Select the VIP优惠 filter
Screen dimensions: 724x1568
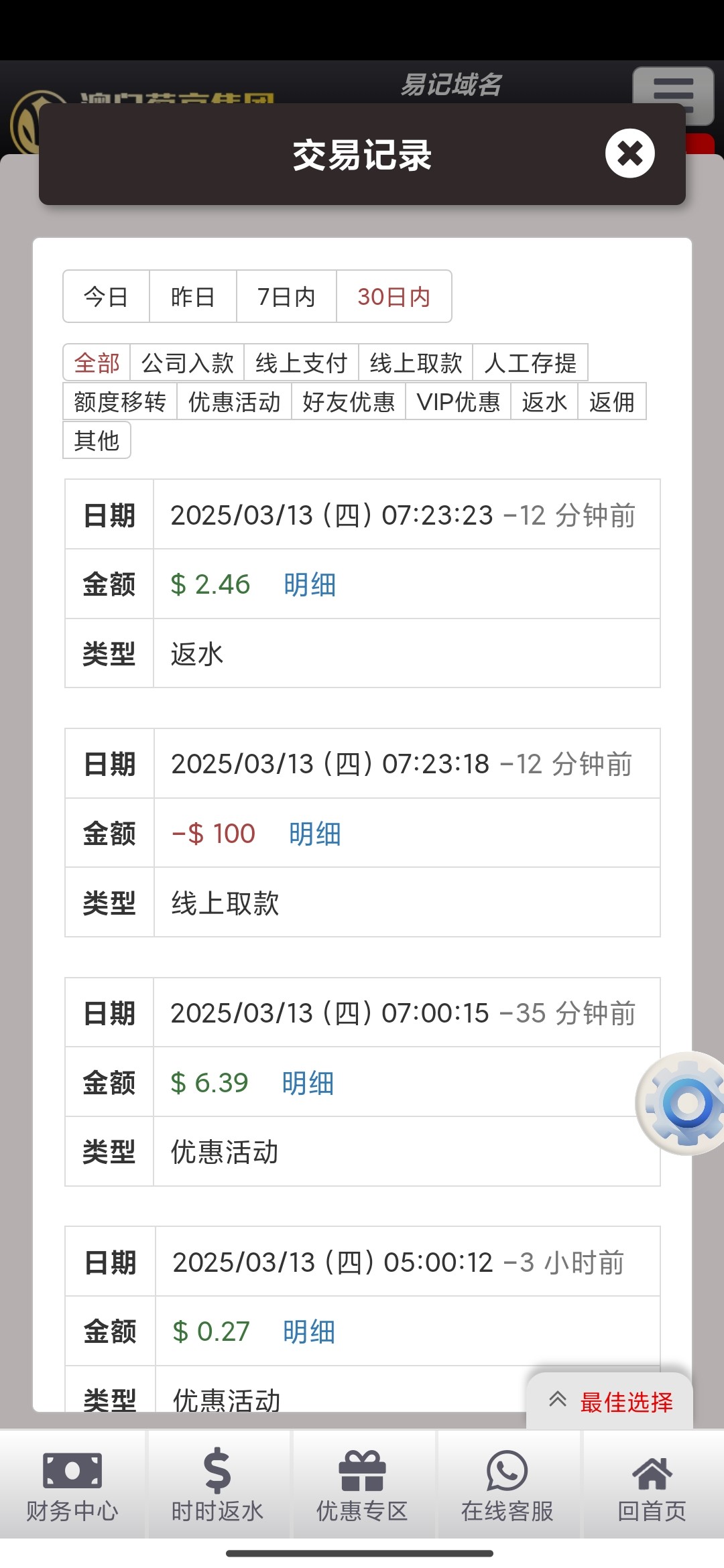click(x=458, y=401)
